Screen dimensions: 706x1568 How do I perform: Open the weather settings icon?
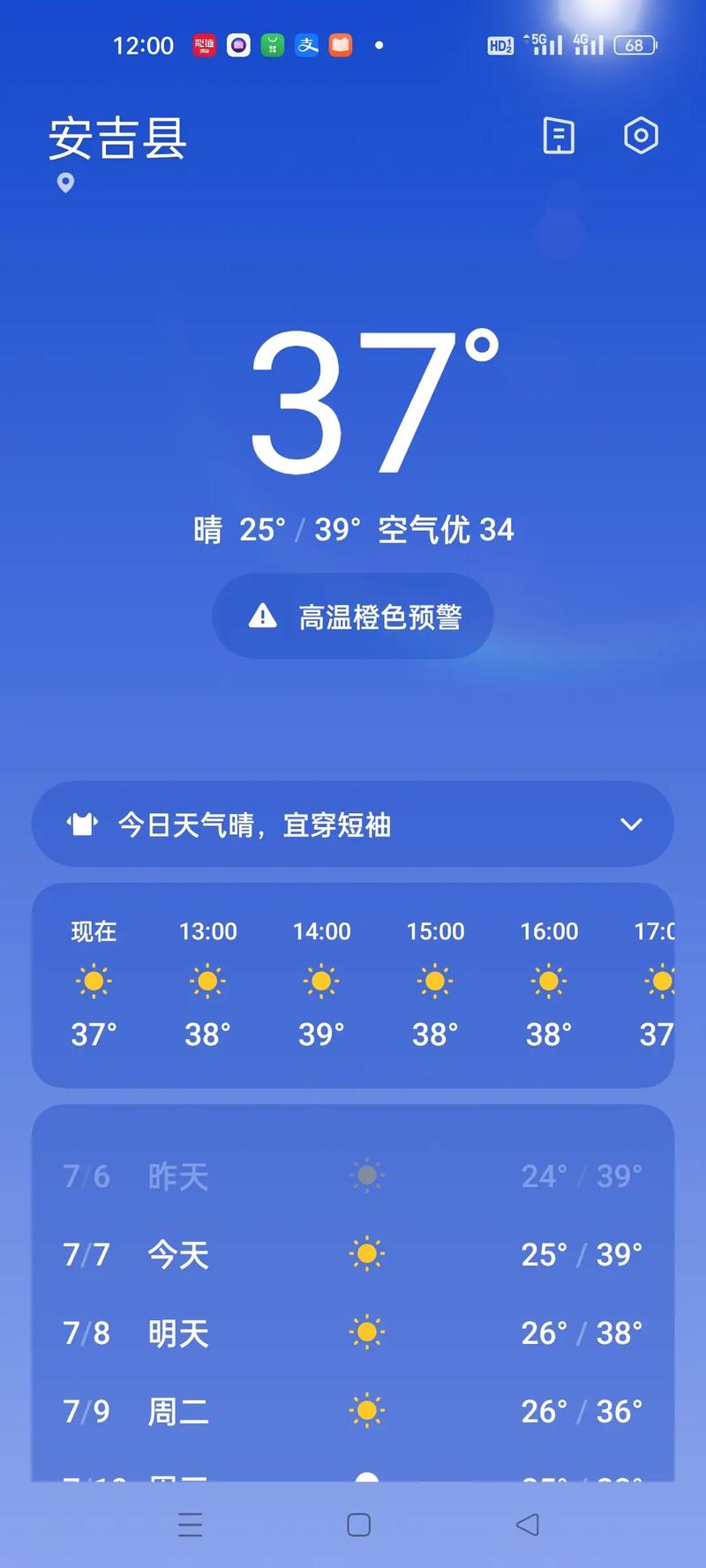[x=642, y=135]
